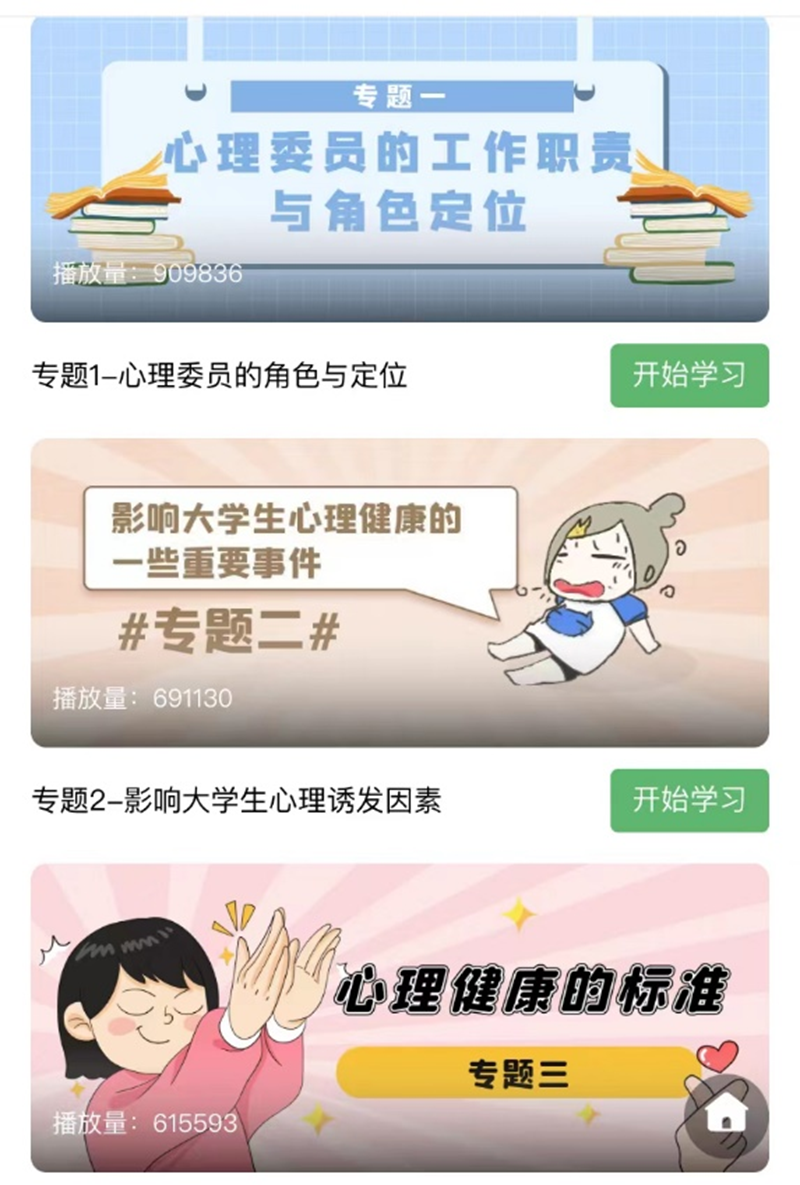Viewport: 800px width, 1185px height.
Task: Start learning 专题2-影响大学生心理诱发因素
Action: pyautogui.click(x=689, y=800)
